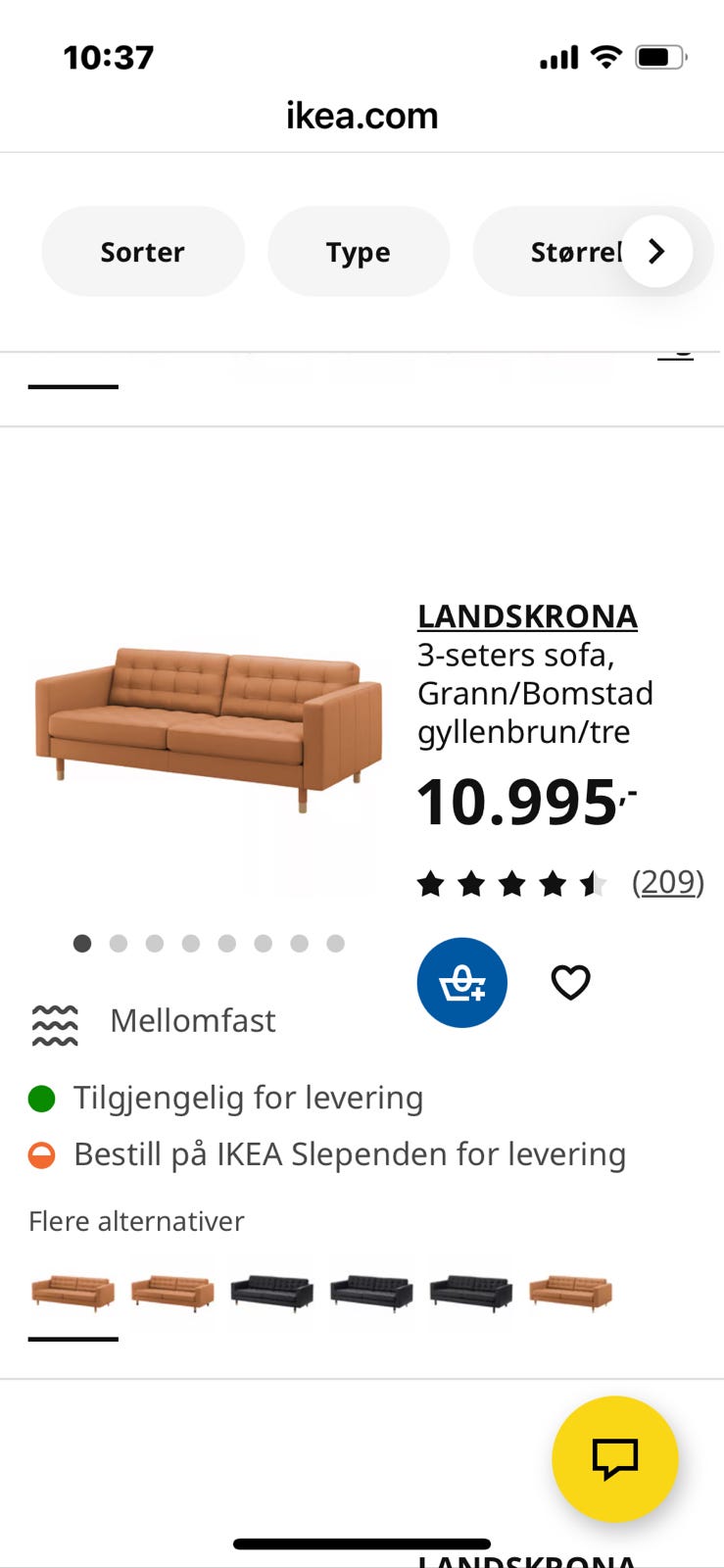
Task: Open the LANDSKRONA product title link
Action: click(x=527, y=616)
